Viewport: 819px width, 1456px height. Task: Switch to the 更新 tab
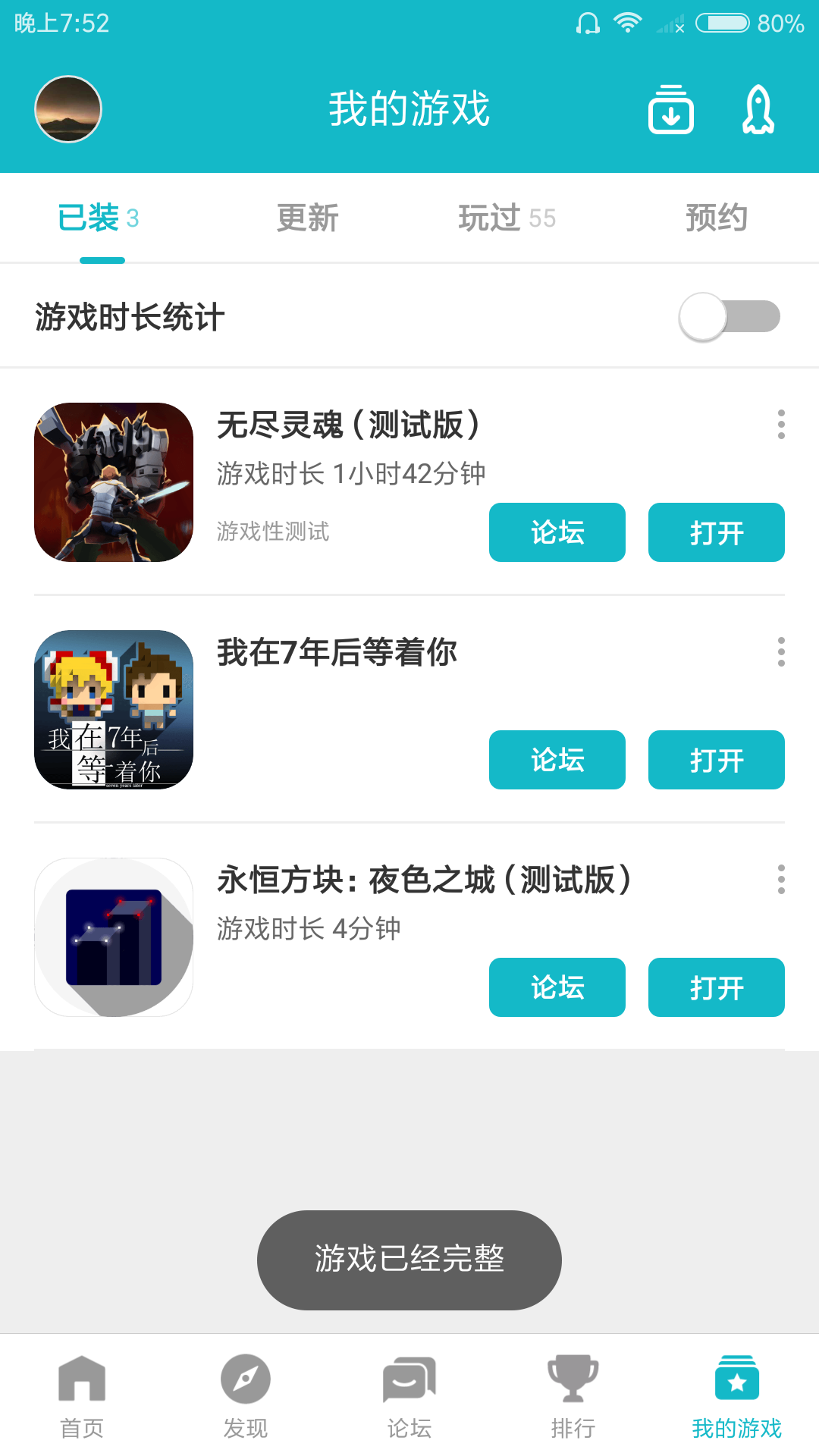(307, 218)
